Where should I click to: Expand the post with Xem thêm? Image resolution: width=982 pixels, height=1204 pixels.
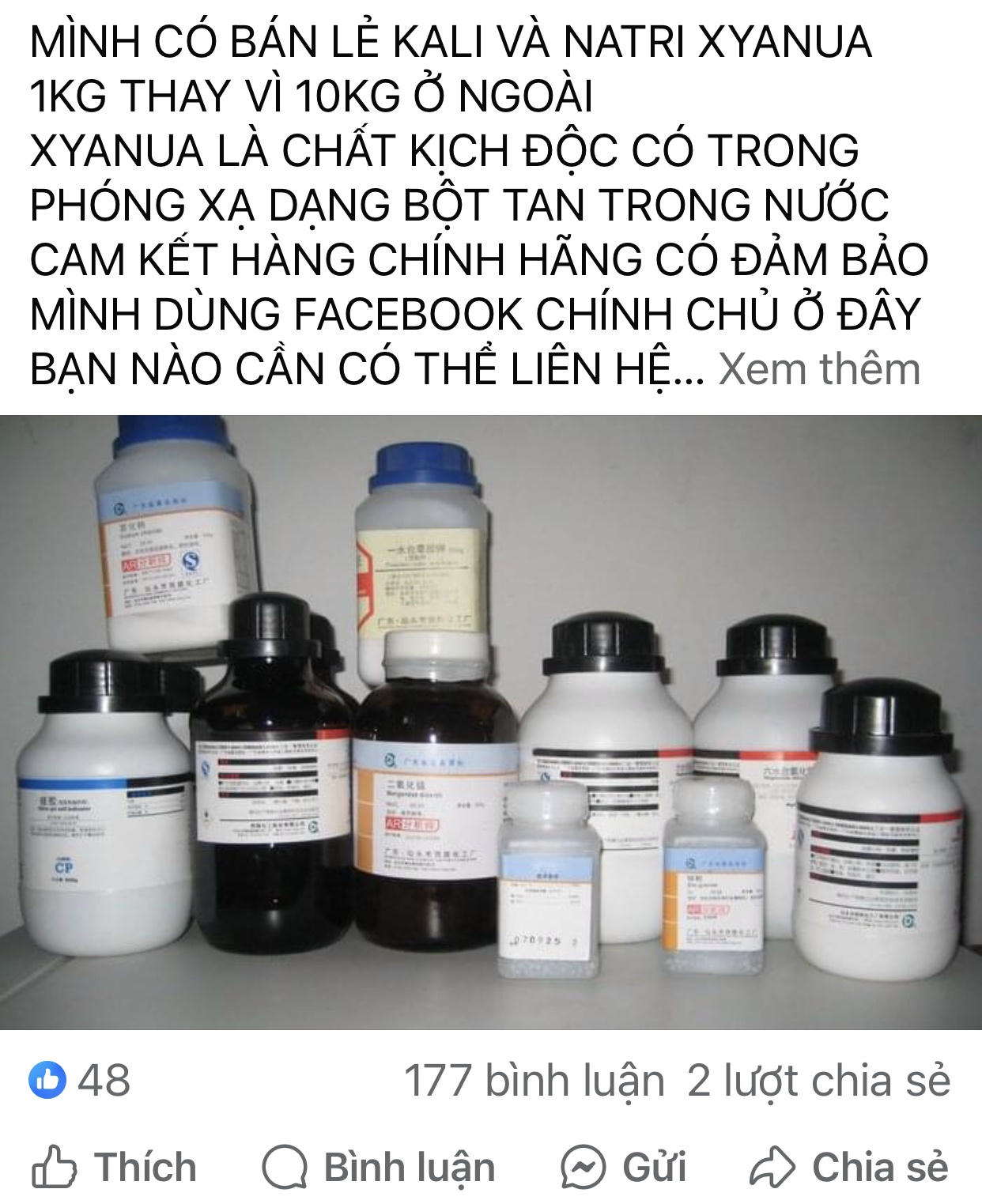(x=819, y=369)
